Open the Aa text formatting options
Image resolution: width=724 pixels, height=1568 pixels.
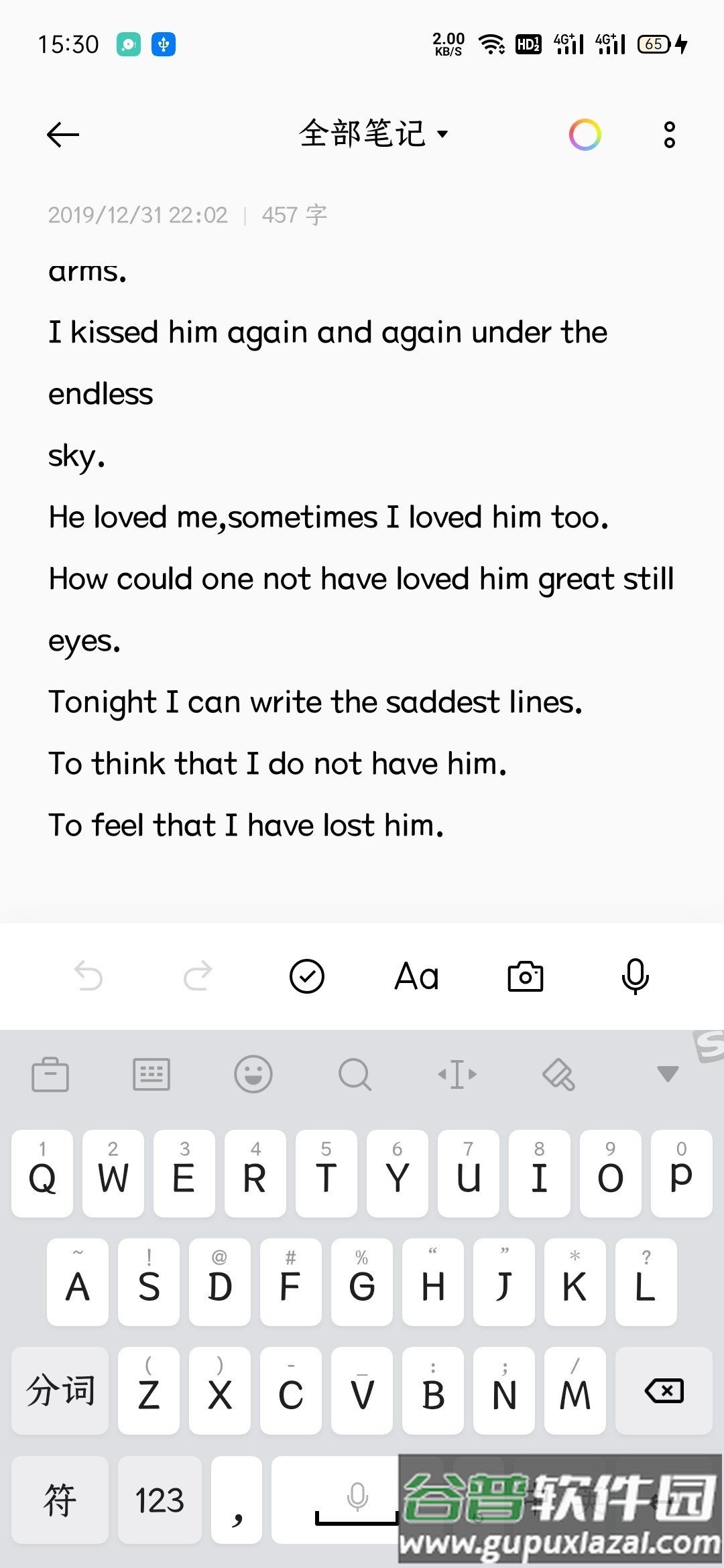[416, 976]
